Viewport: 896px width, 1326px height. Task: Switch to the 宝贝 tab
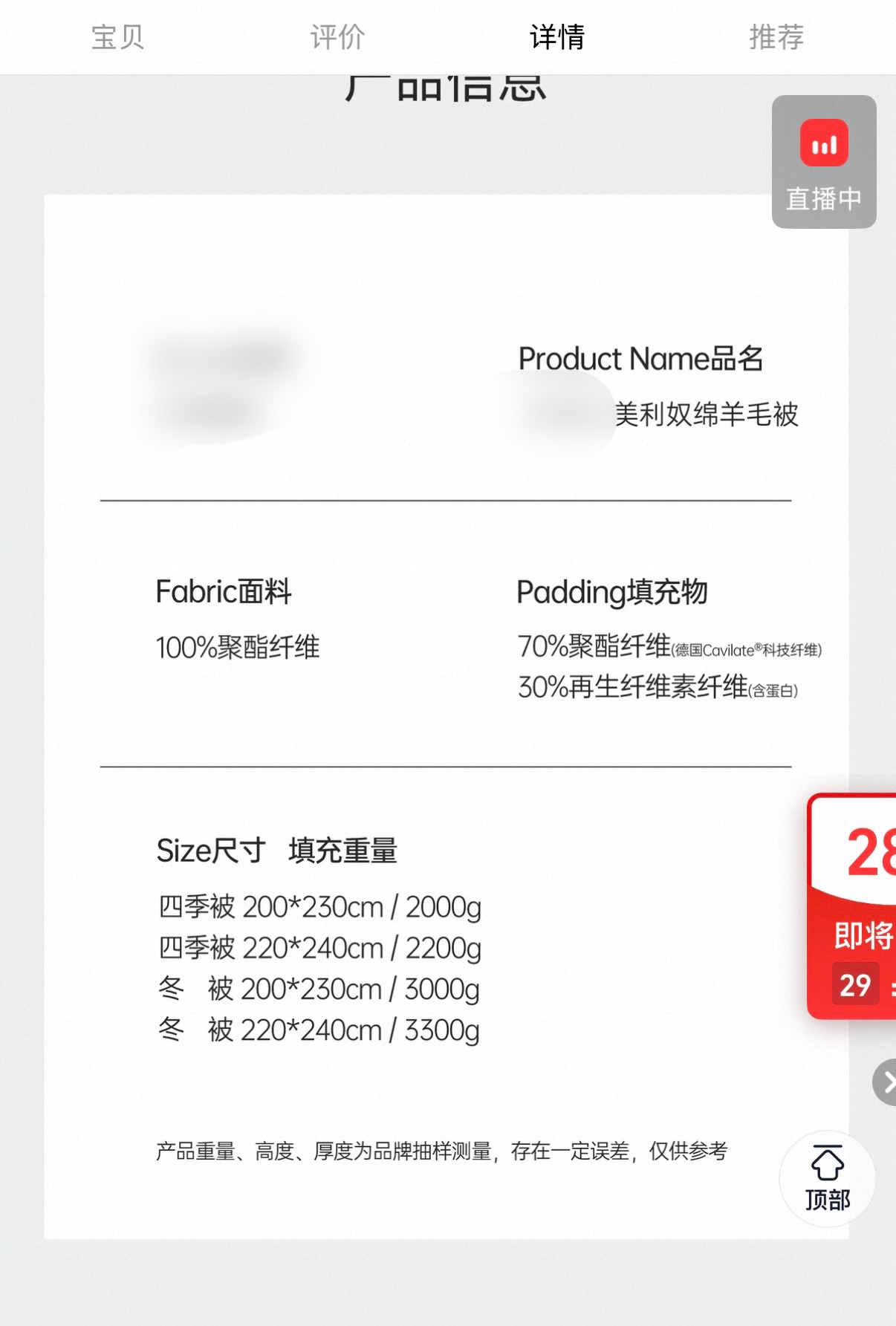(x=117, y=36)
